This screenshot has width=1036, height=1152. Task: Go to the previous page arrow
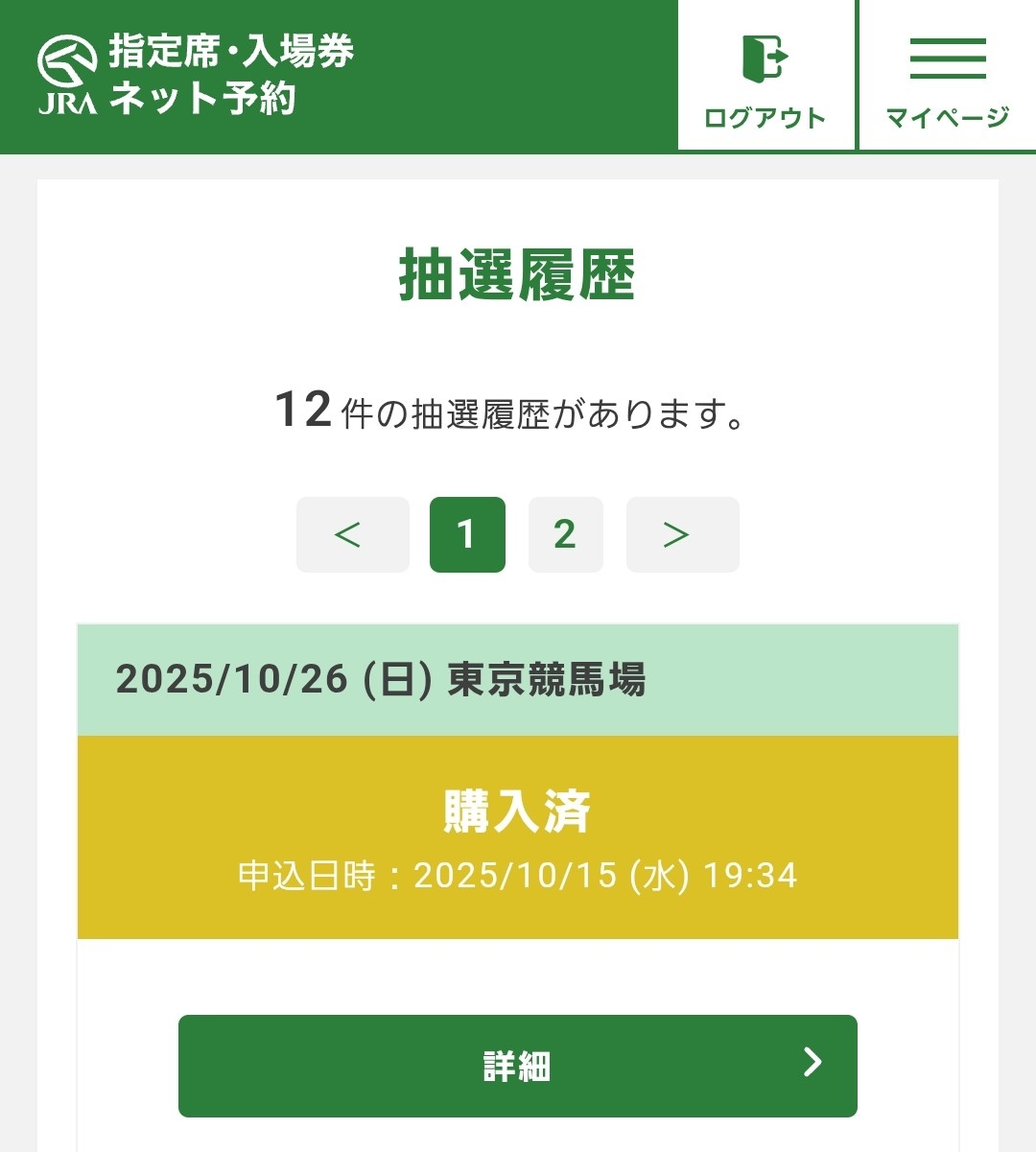click(x=352, y=534)
